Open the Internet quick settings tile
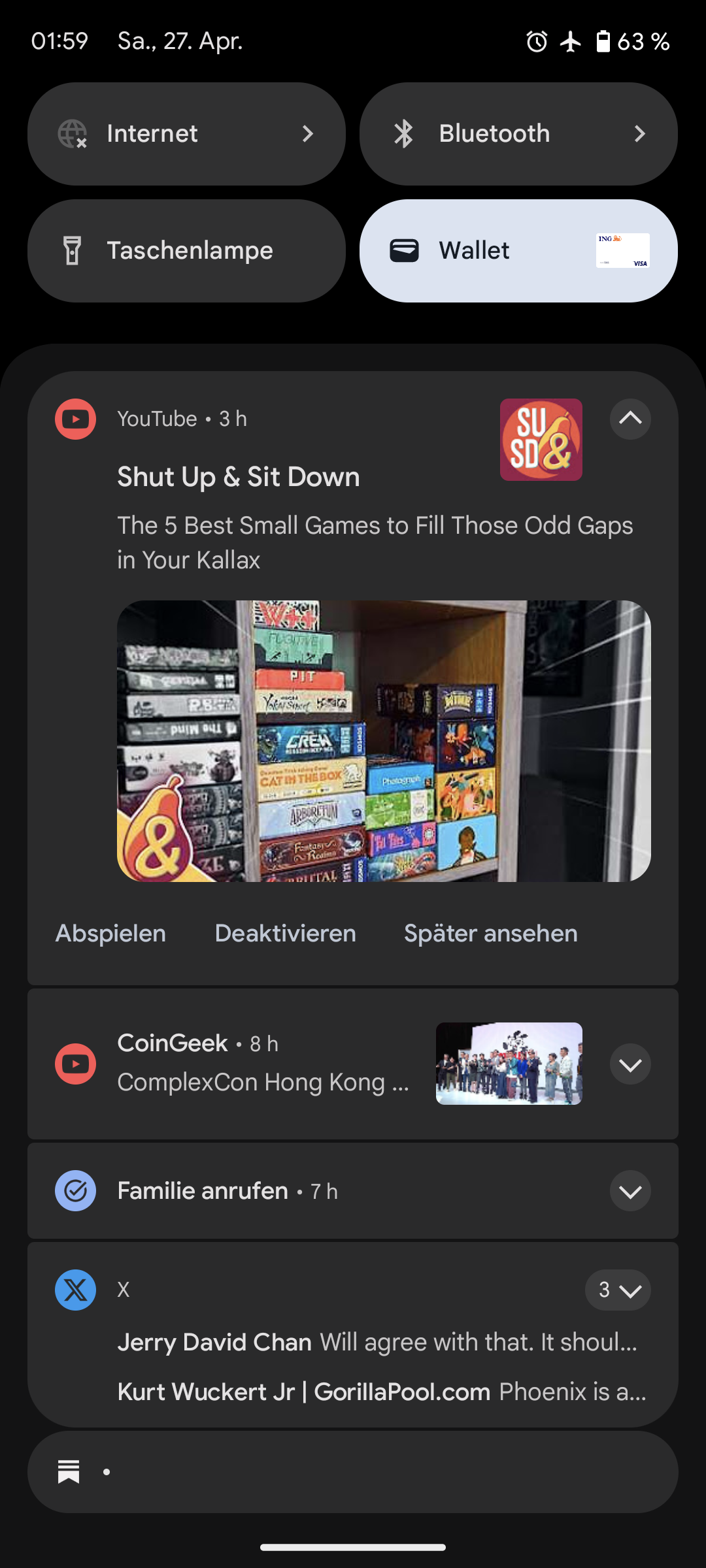 [186, 134]
